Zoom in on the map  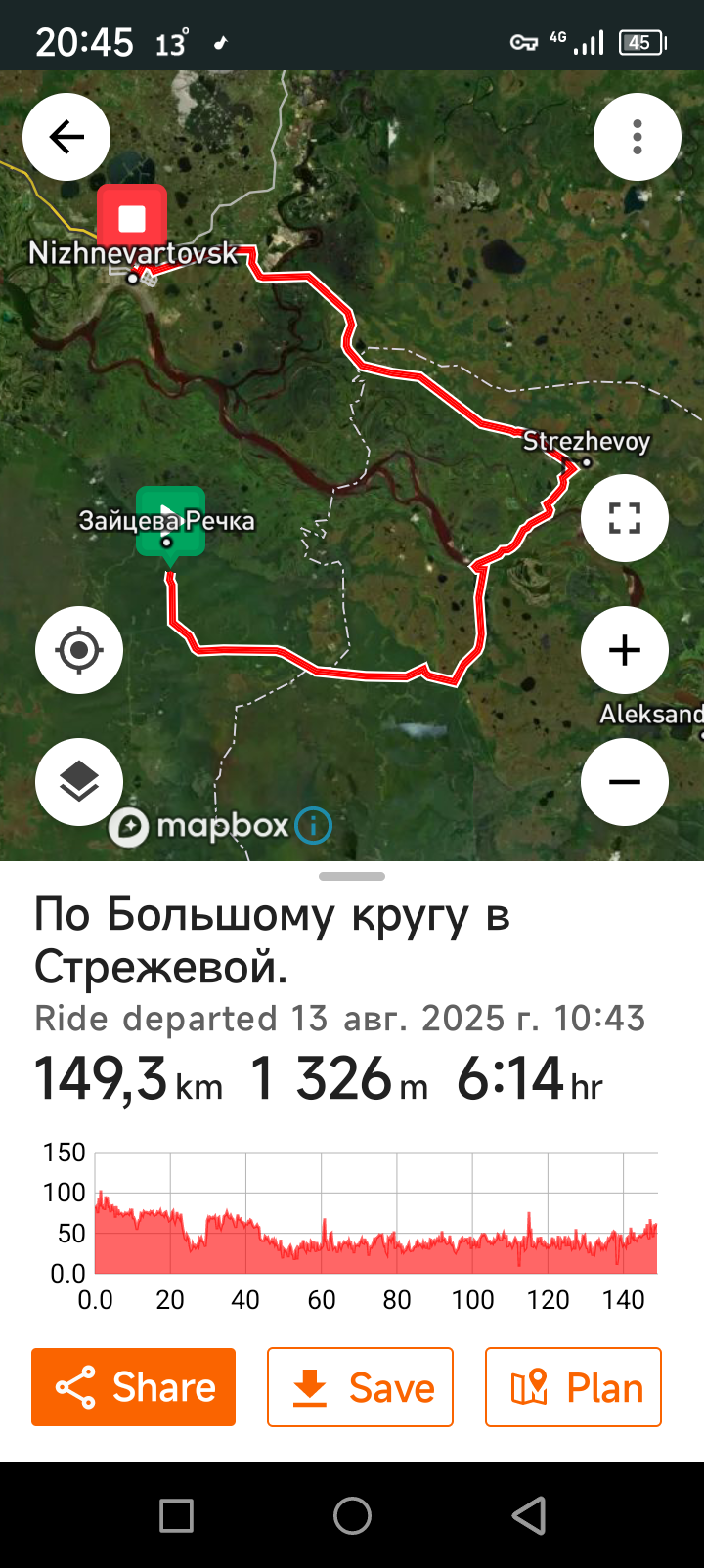[625, 650]
